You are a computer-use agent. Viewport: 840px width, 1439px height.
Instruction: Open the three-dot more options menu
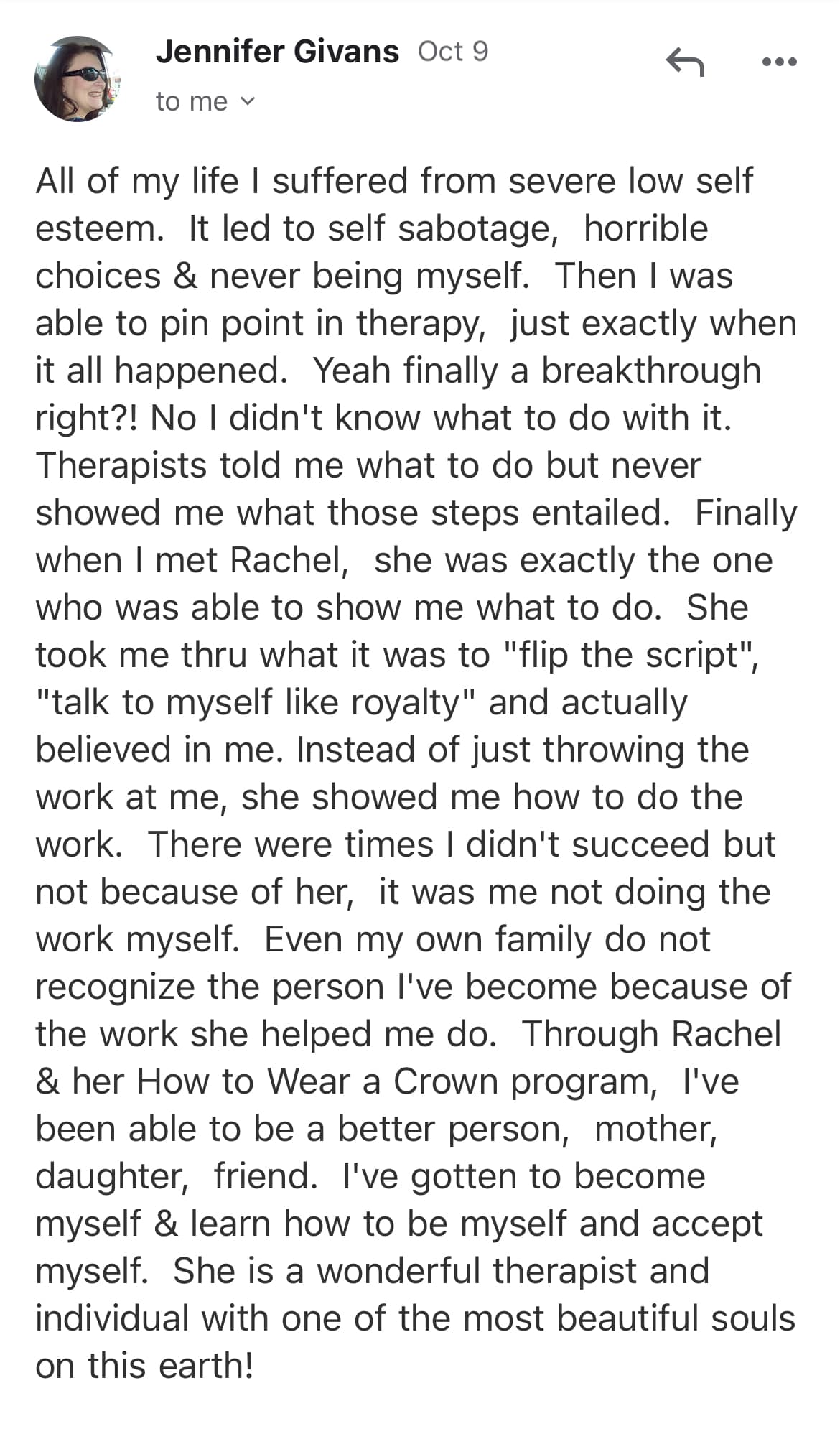pyautogui.click(x=779, y=62)
